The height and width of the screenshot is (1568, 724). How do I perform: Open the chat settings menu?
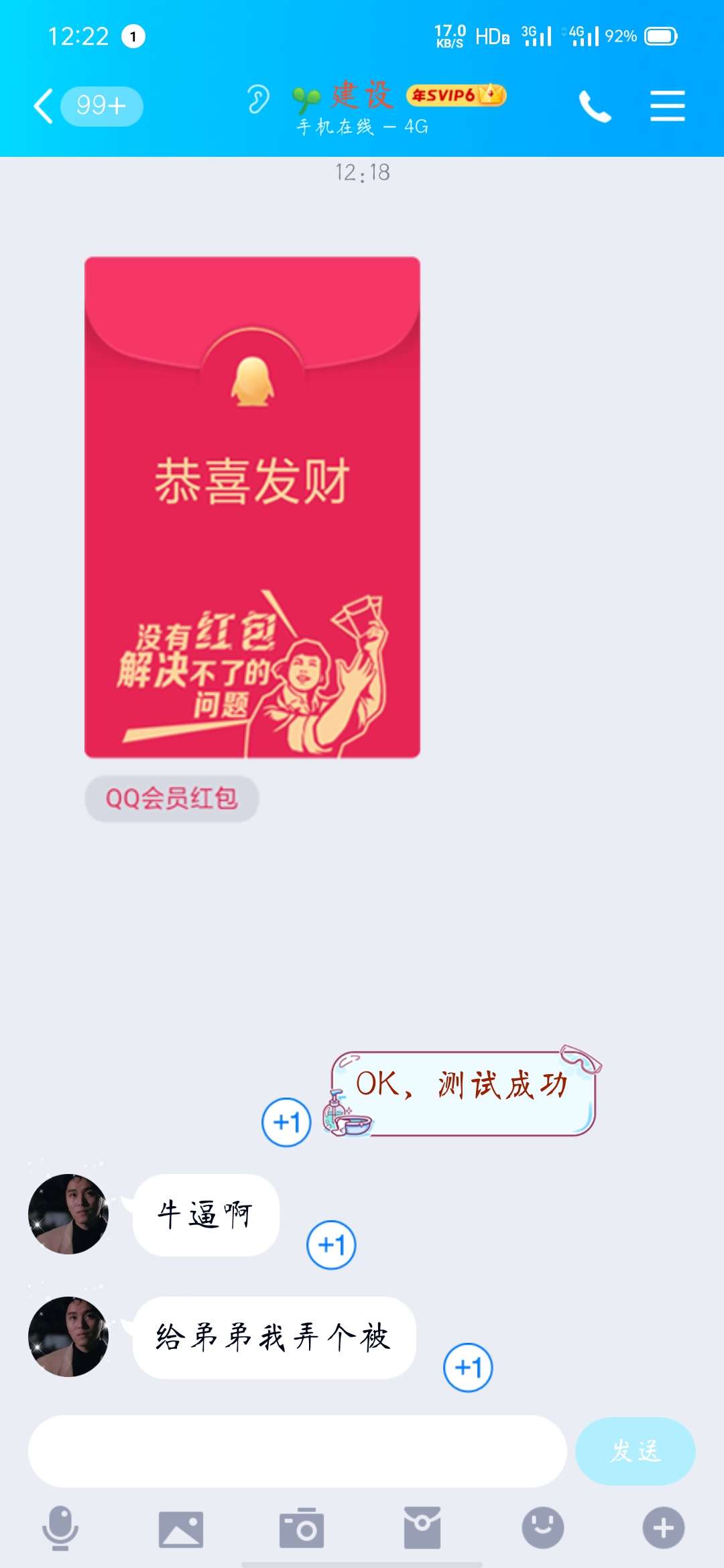tap(667, 106)
